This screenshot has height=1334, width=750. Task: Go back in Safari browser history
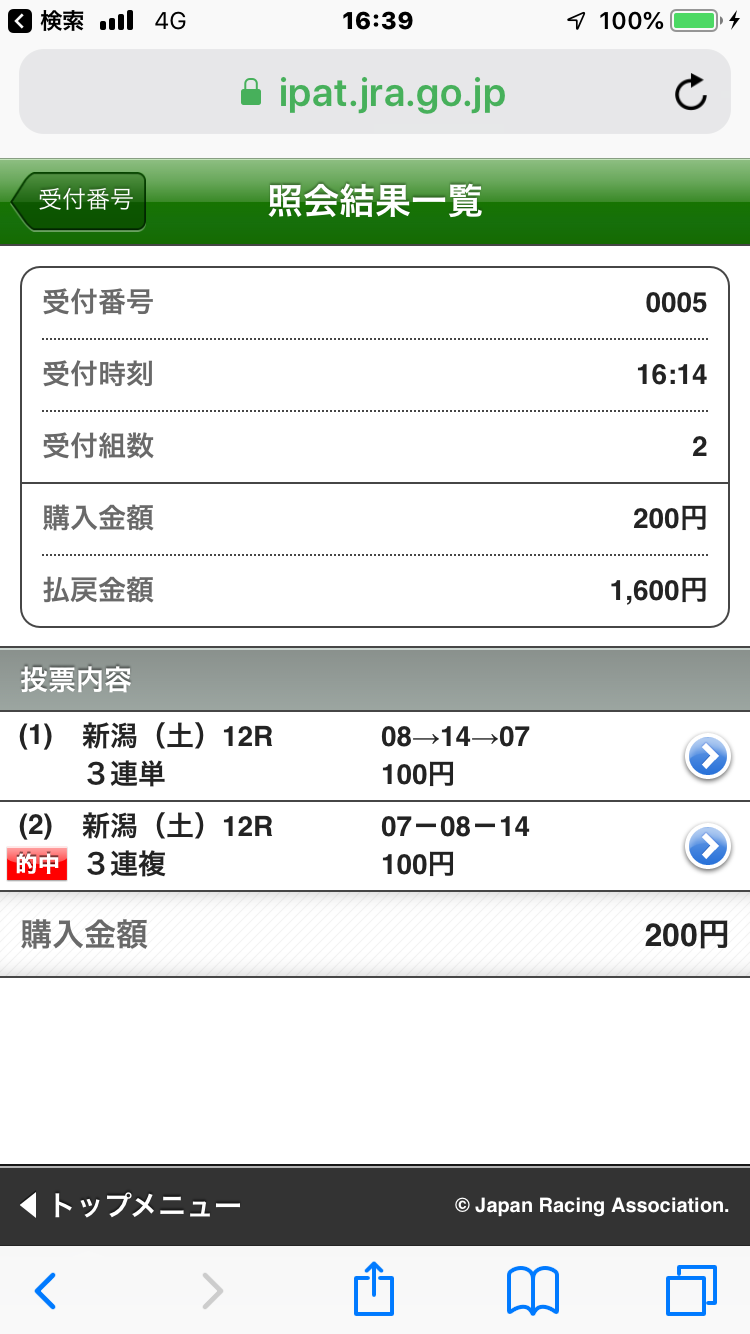pos(46,1291)
